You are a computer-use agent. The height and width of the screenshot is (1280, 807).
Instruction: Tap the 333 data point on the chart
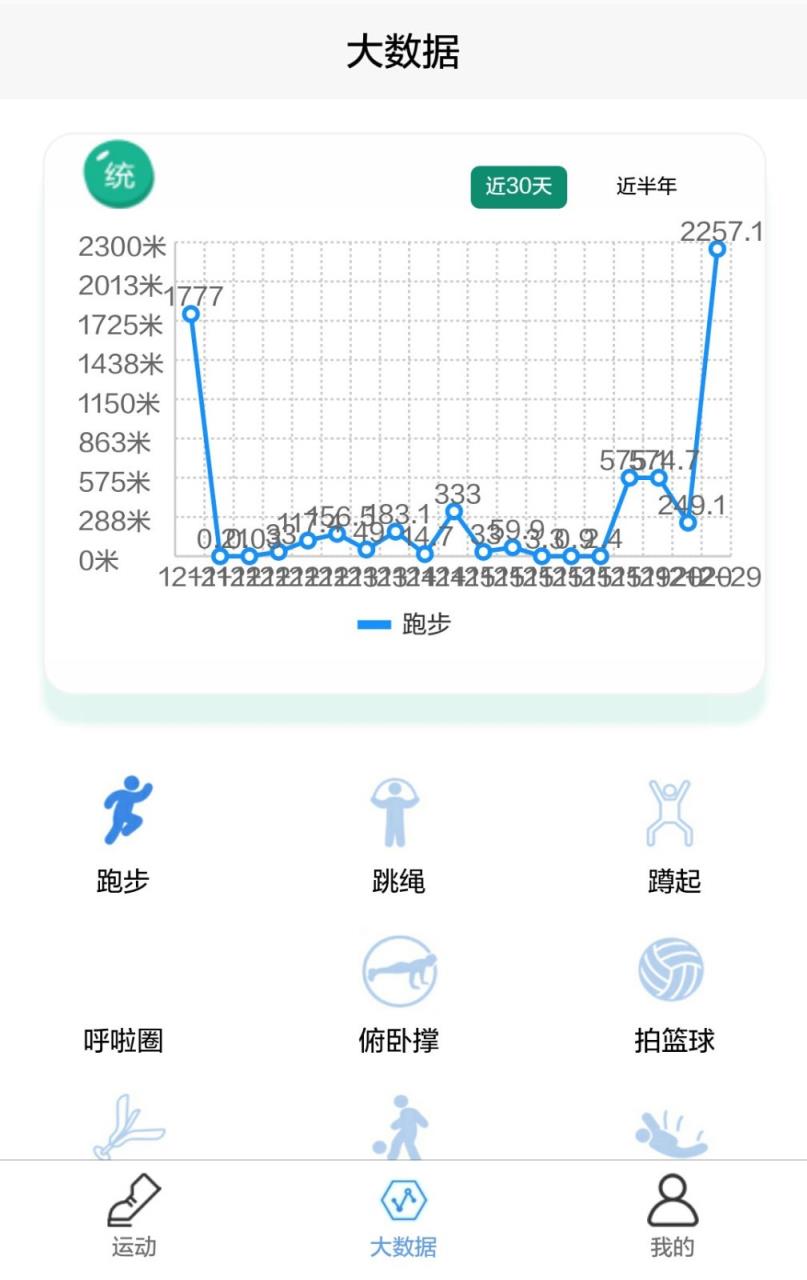[x=455, y=512]
